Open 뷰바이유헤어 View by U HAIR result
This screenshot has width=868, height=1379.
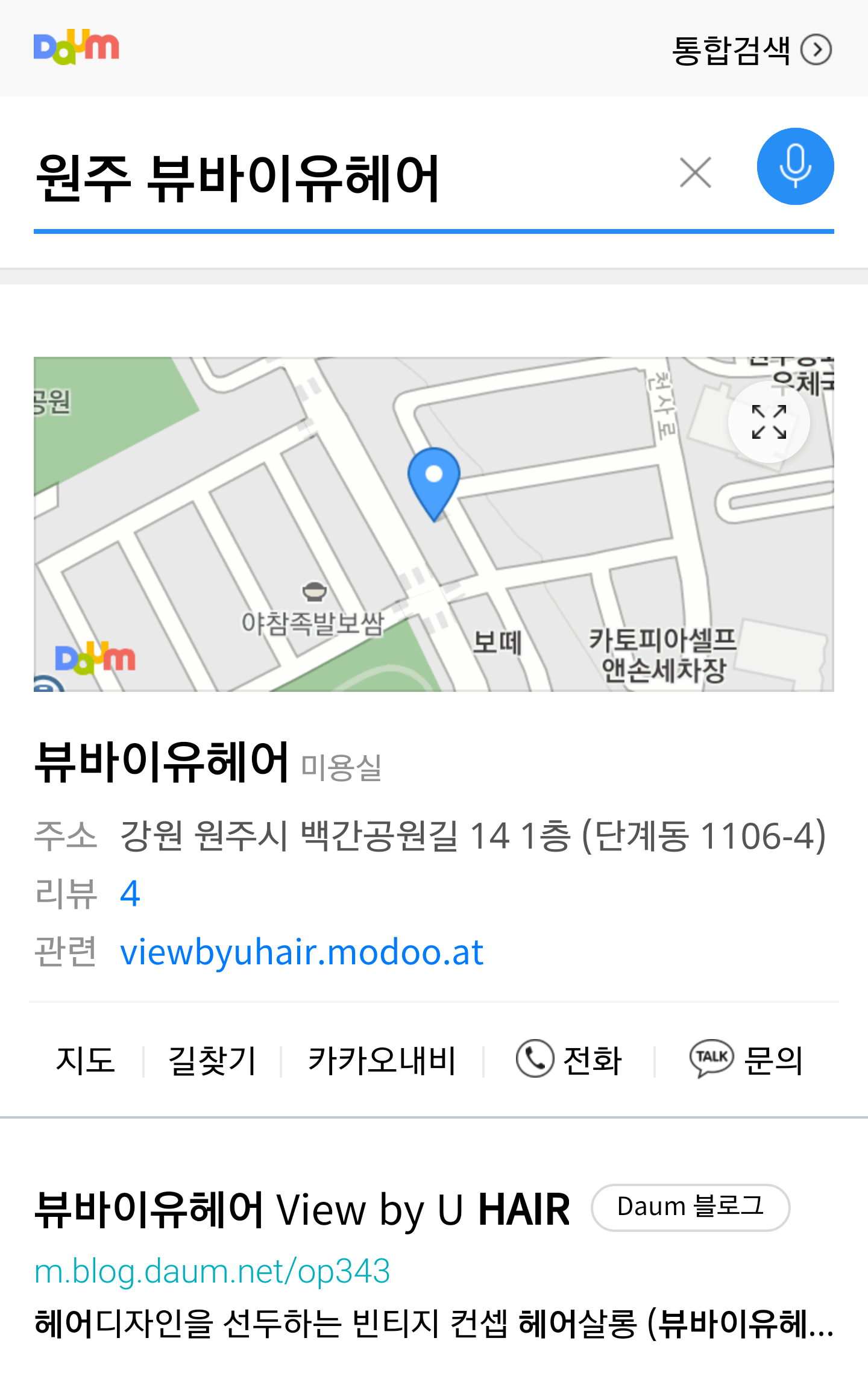pyautogui.click(x=301, y=1209)
